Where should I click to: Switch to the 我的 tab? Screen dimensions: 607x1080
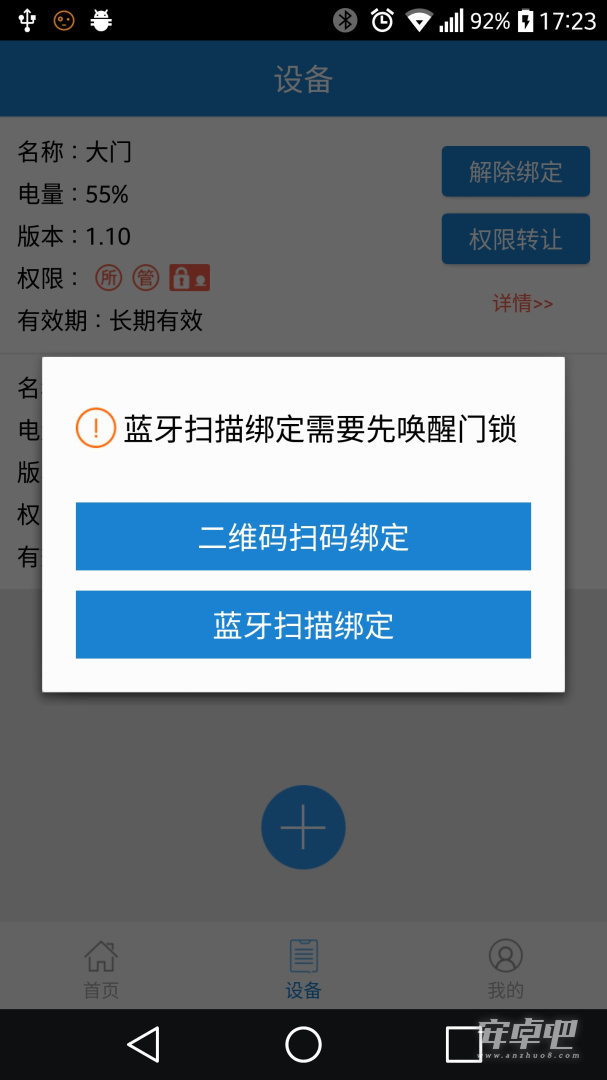click(x=505, y=968)
